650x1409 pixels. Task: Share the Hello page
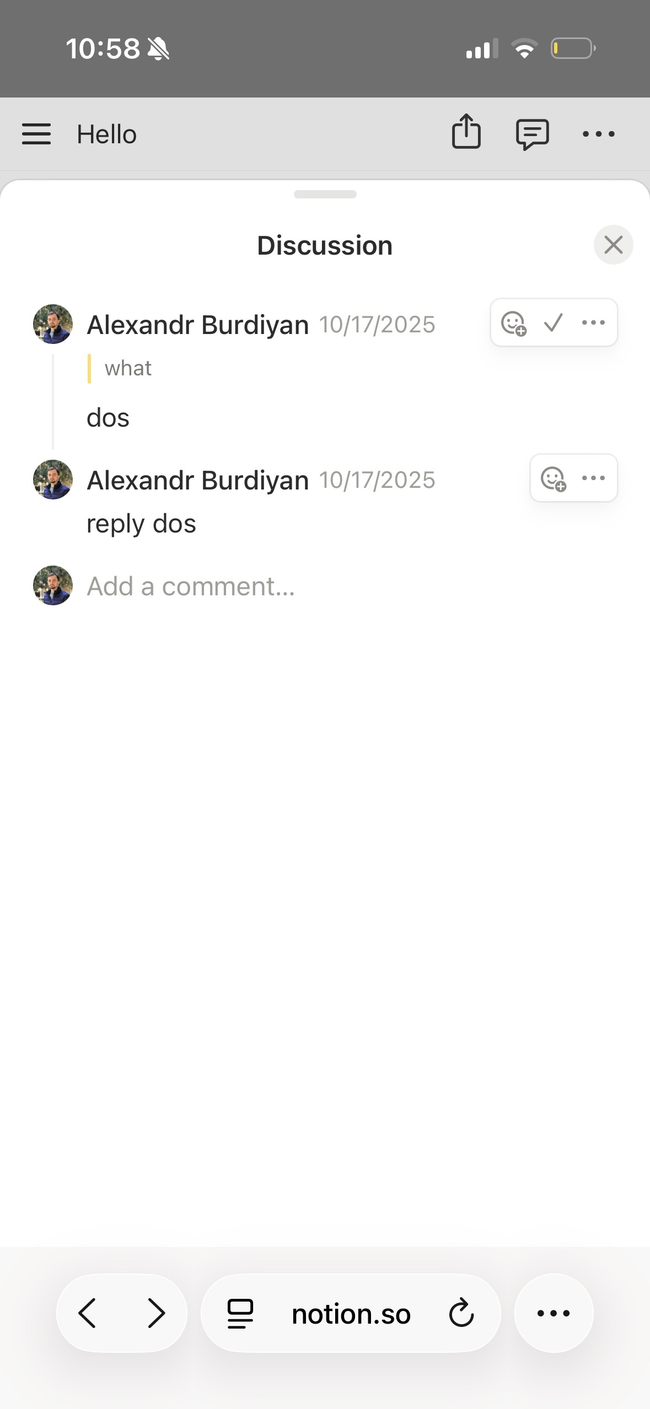pyautogui.click(x=466, y=133)
